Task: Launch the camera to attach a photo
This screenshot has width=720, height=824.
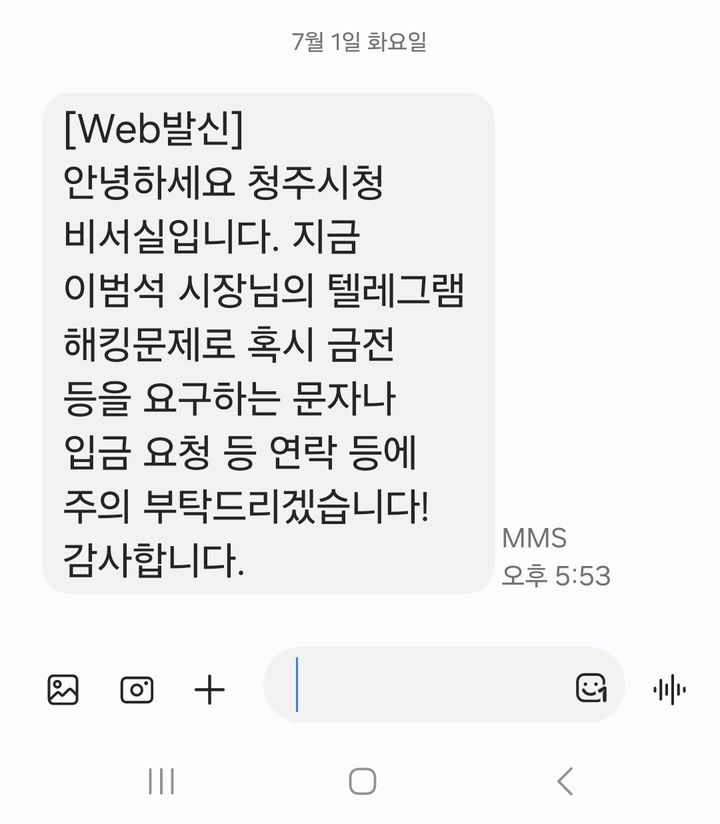Action: pos(137,689)
